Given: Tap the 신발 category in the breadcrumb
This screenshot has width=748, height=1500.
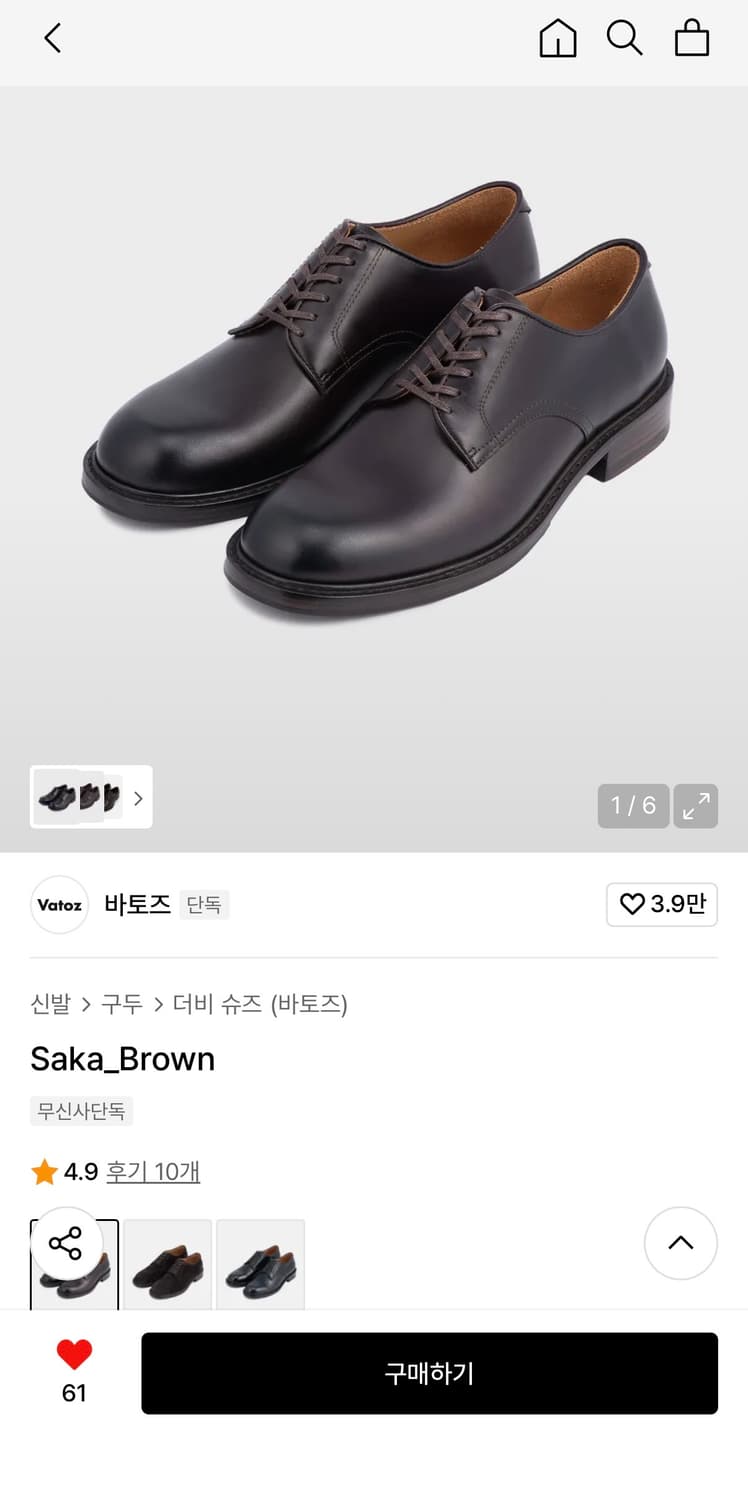Looking at the screenshot, I should pyautogui.click(x=51, y=1005).
